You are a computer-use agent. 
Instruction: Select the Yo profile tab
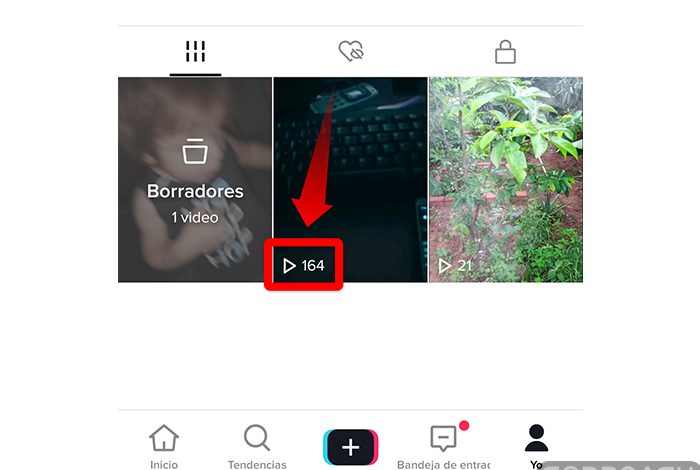click(536, 445)
